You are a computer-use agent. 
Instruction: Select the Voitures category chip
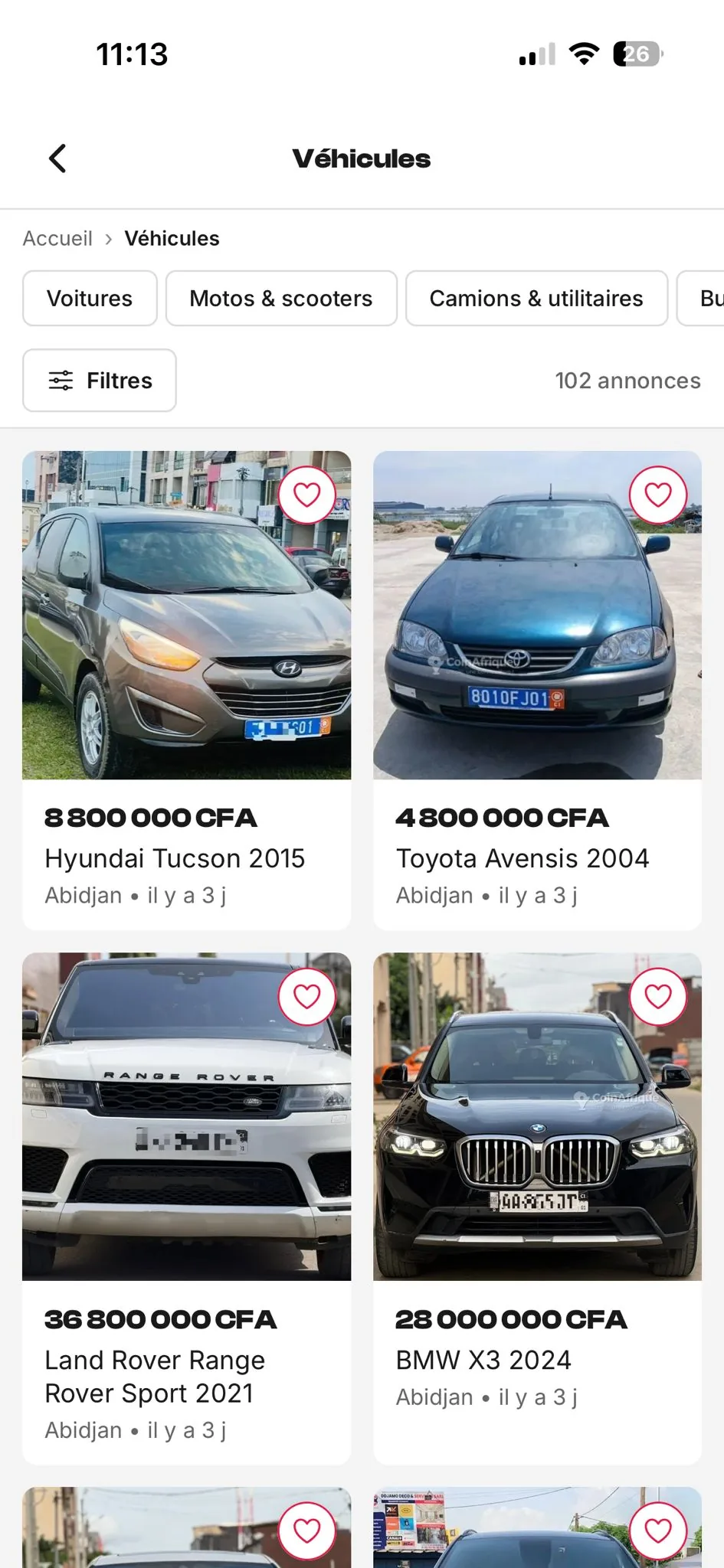pyautogui.click(x=90, y=299)
